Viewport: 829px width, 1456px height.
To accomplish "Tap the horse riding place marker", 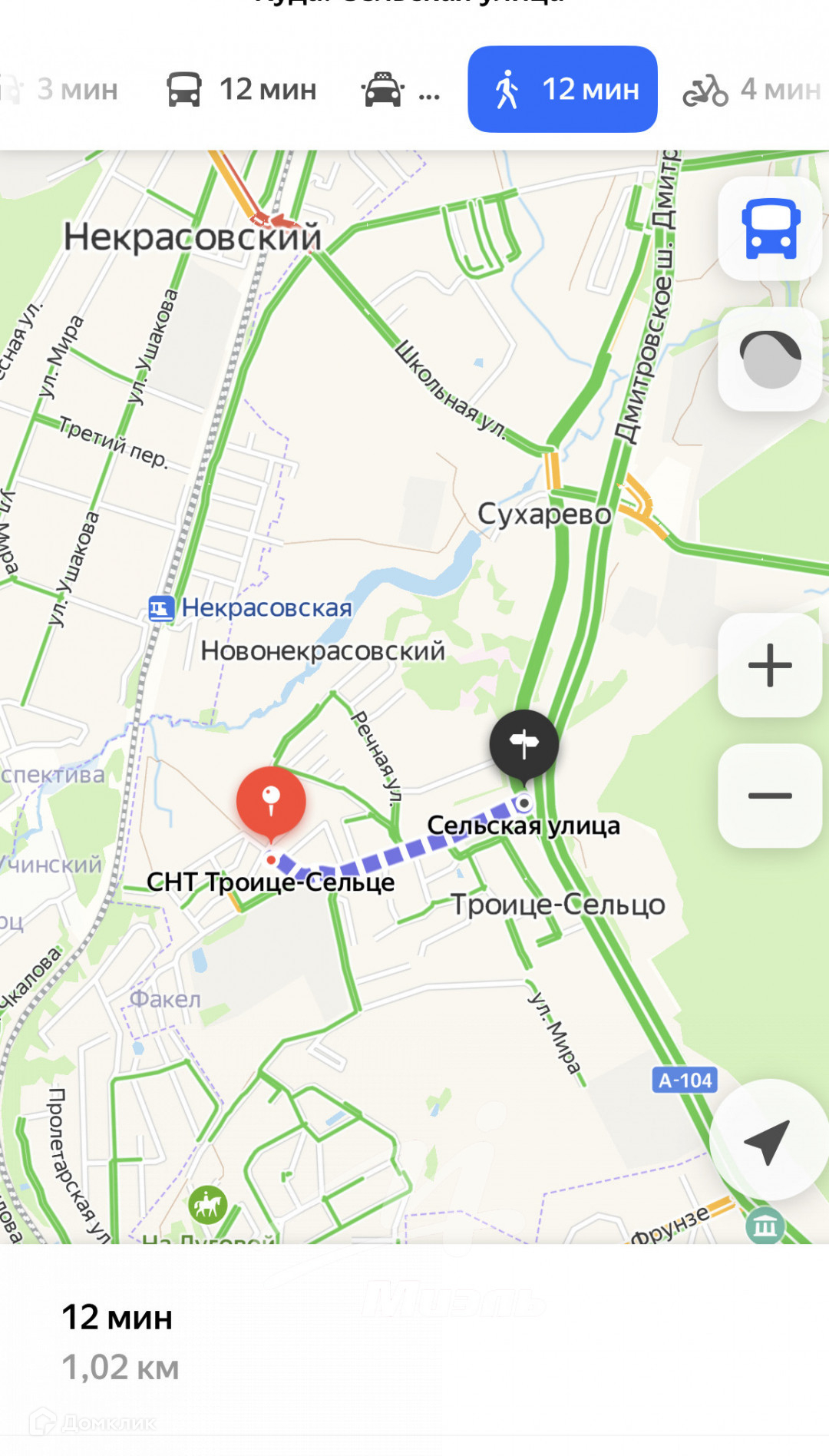I will [x=207, y=1205].
